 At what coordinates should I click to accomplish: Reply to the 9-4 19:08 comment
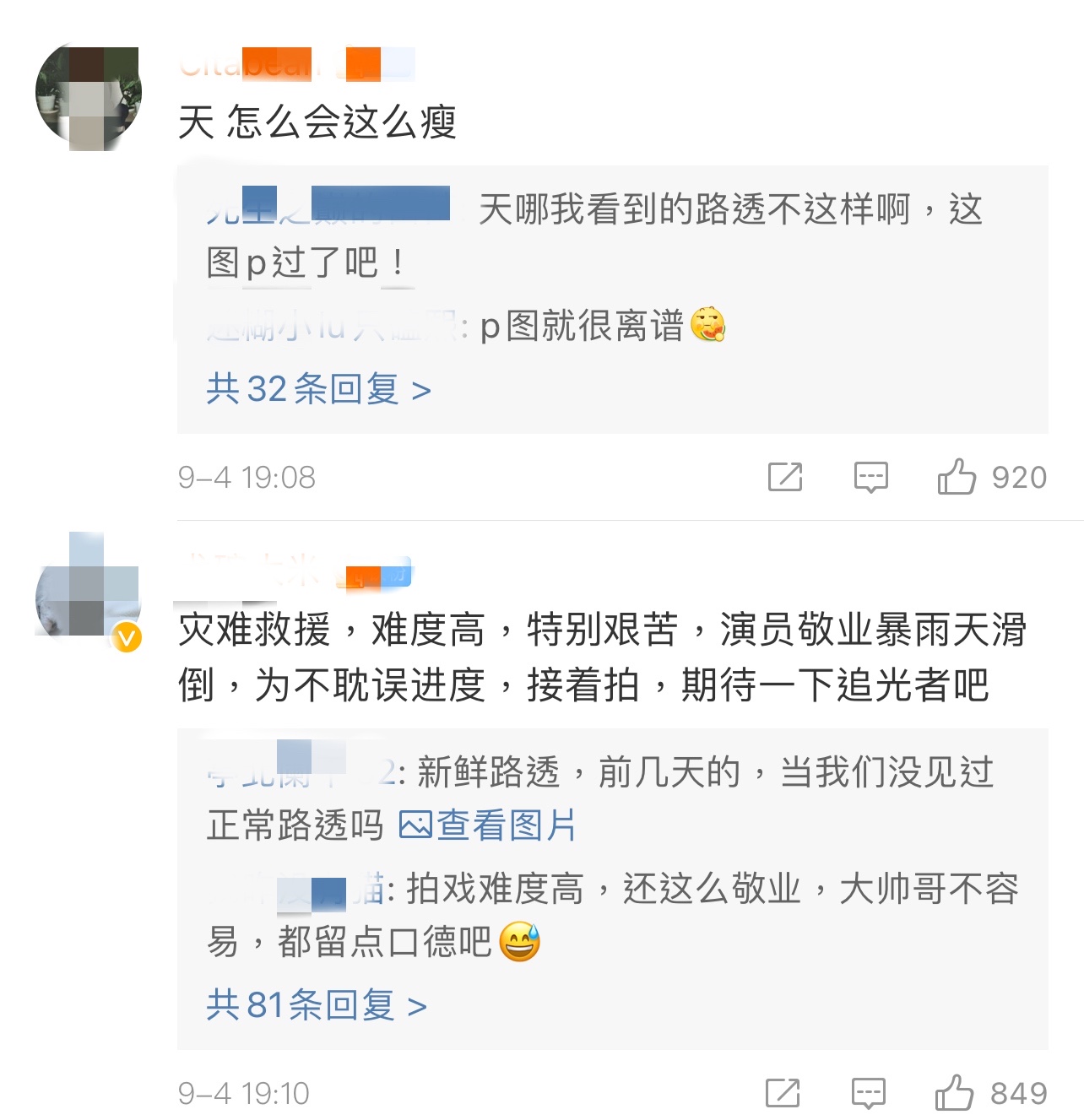point(870,477)
